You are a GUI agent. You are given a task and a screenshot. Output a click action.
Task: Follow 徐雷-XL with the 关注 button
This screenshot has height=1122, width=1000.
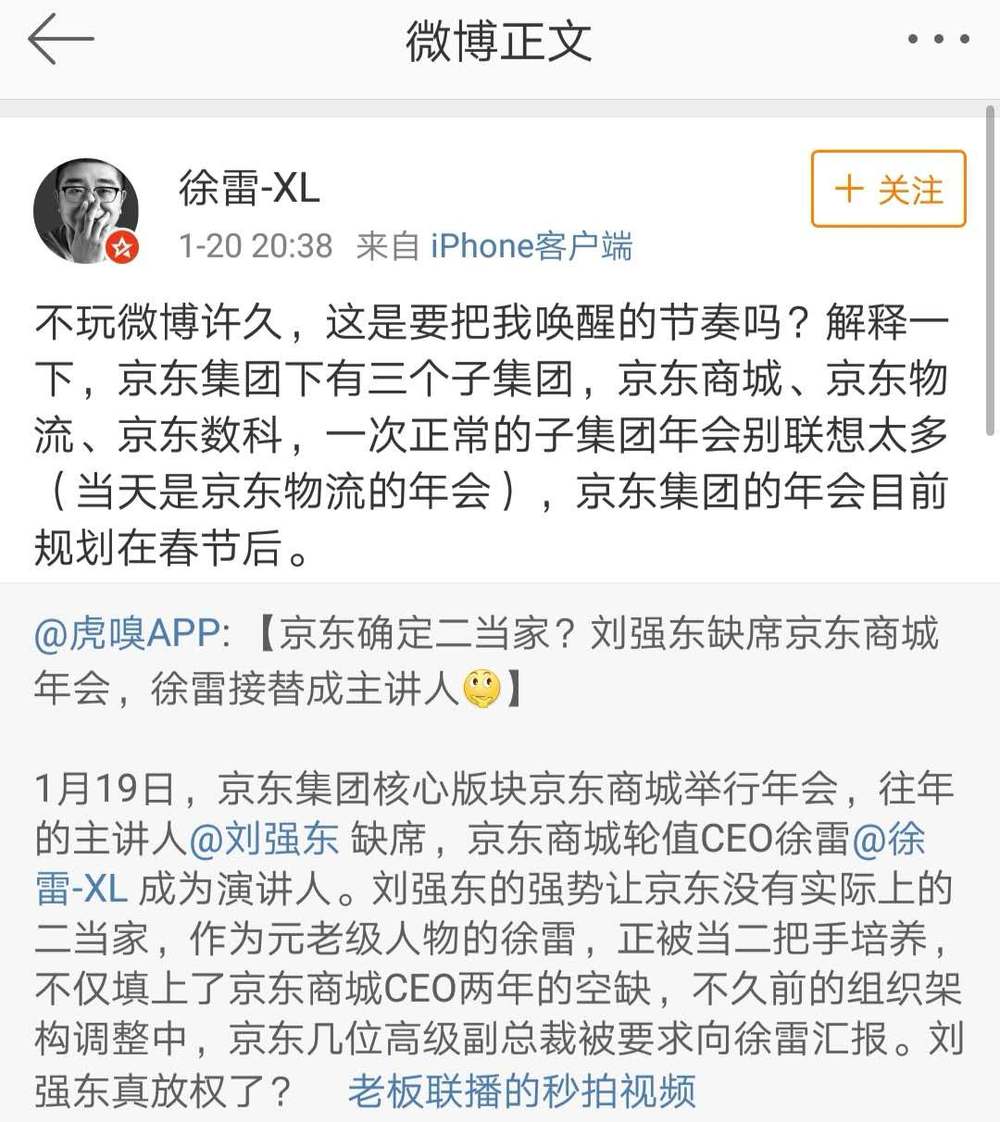click(x=888, y=189)
